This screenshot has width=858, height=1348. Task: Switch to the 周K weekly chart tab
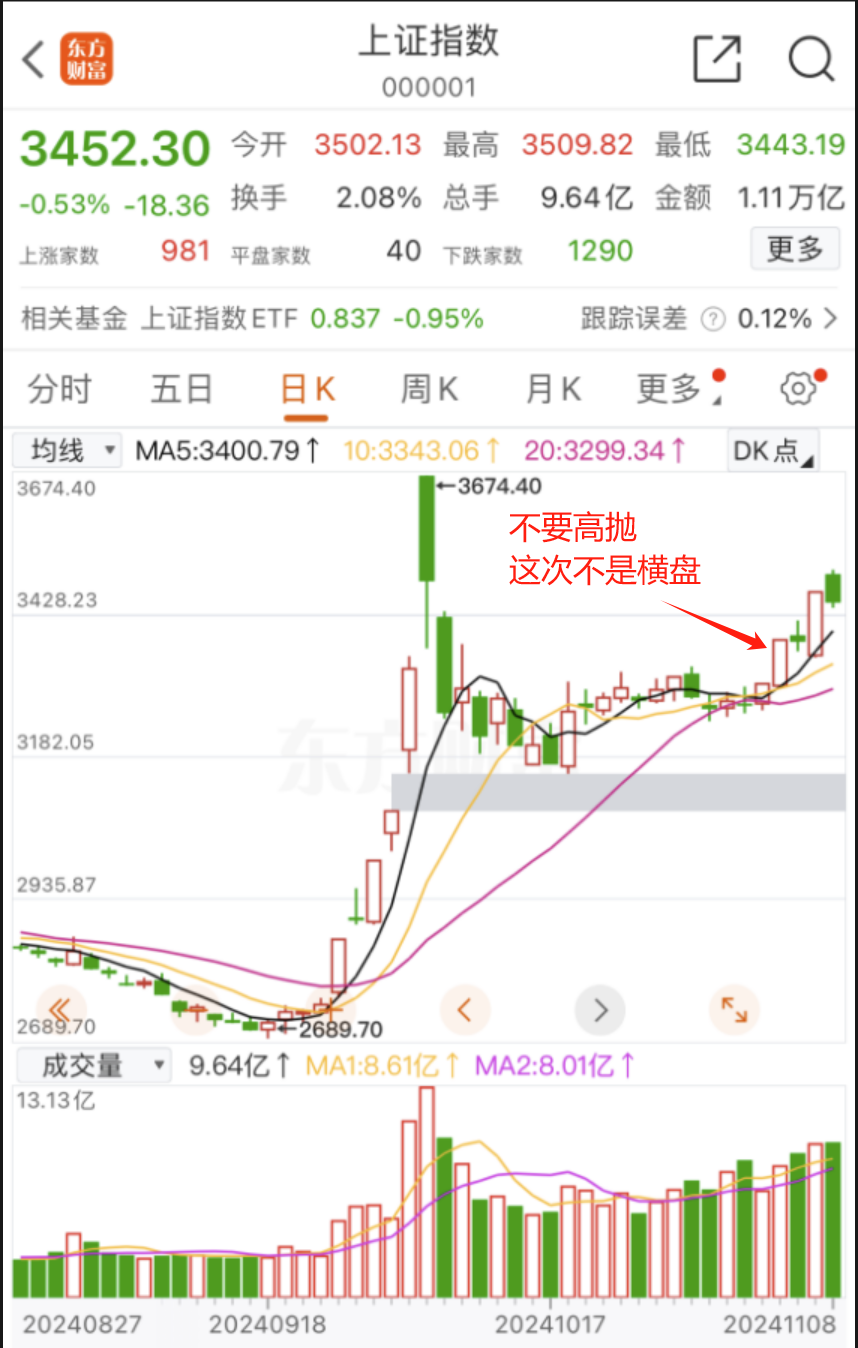428,388
